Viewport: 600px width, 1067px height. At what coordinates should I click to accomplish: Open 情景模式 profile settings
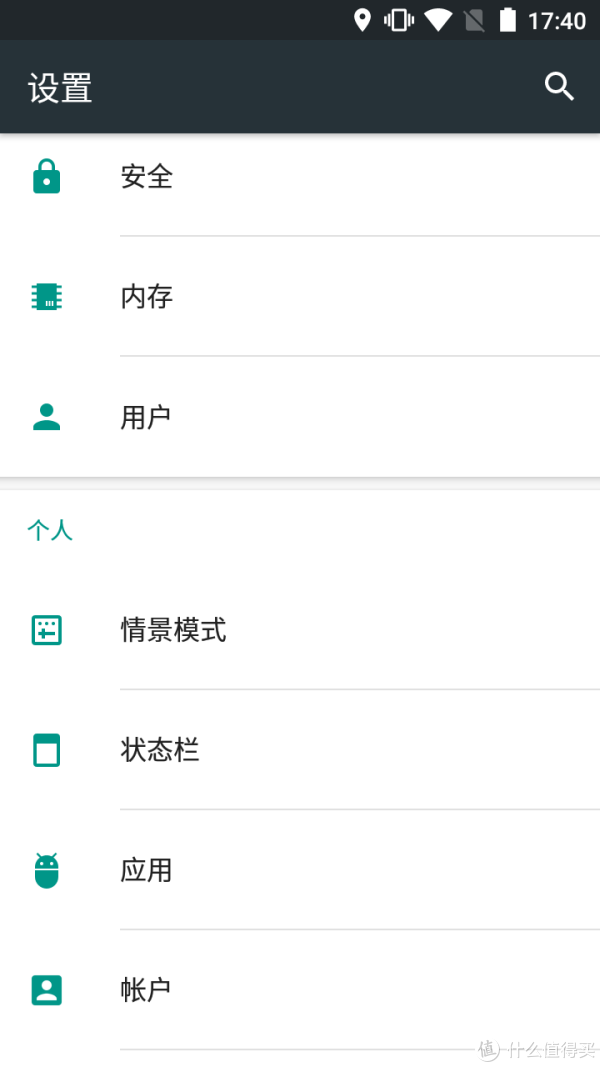300,630
